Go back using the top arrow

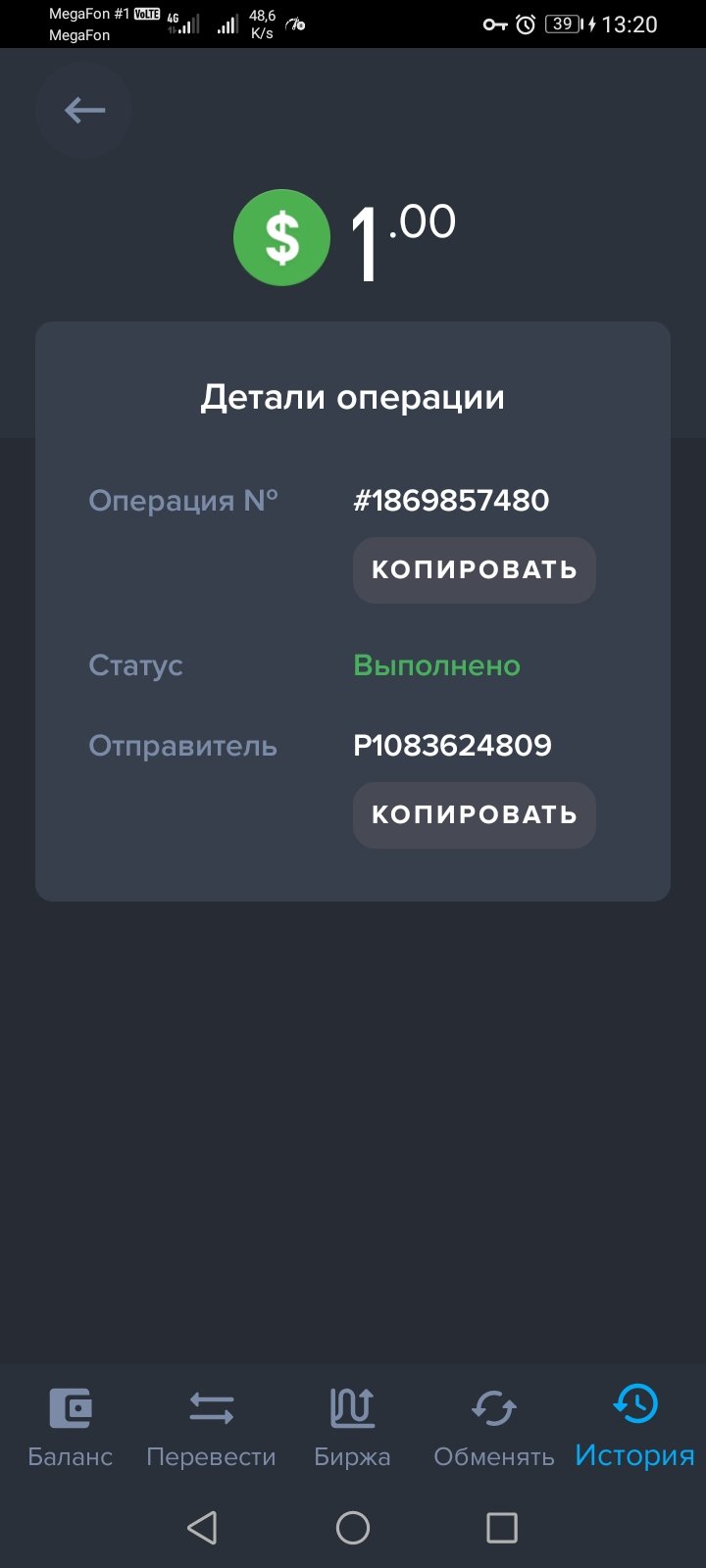(x=84, y=111)
